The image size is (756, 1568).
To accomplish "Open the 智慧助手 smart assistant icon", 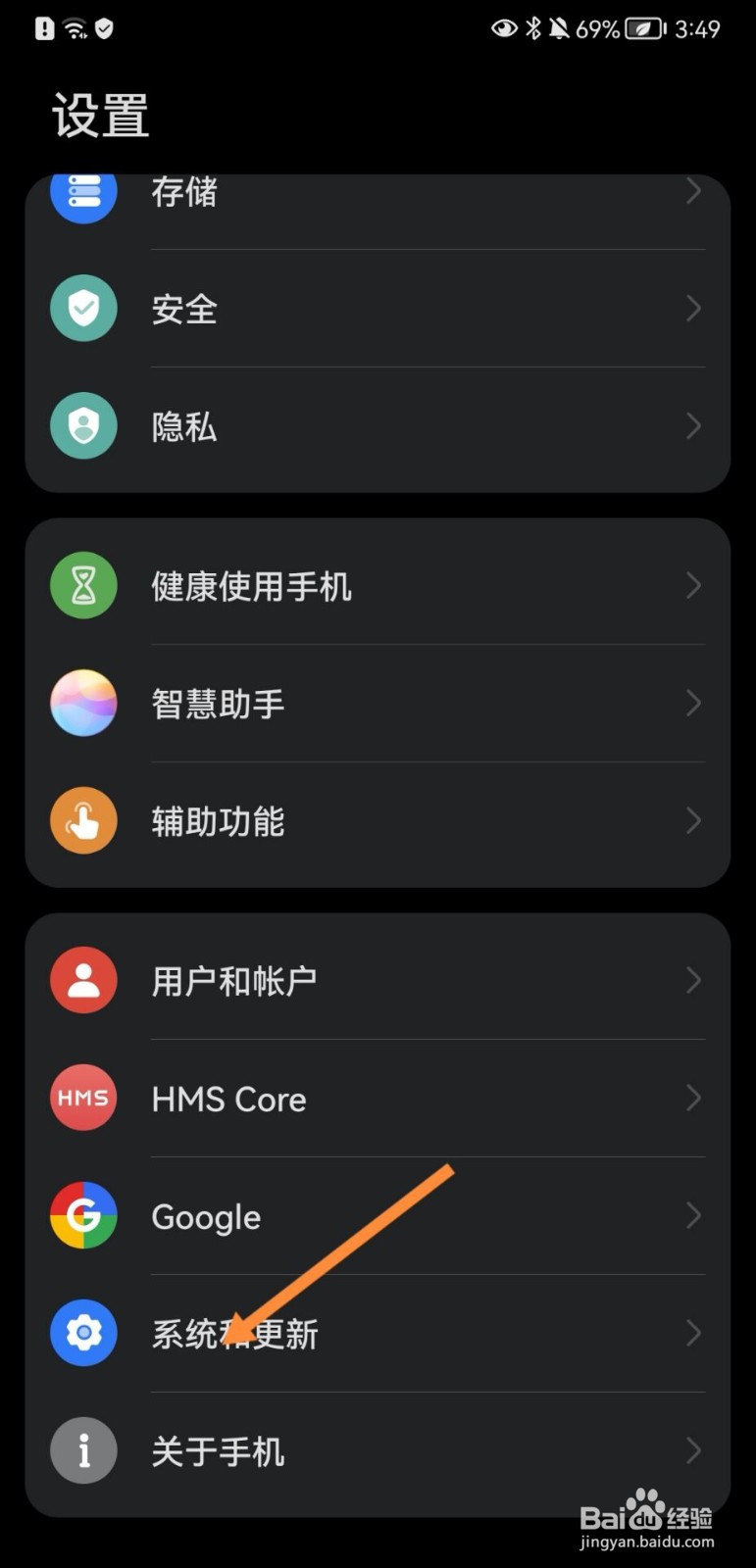I will (83, 703).
